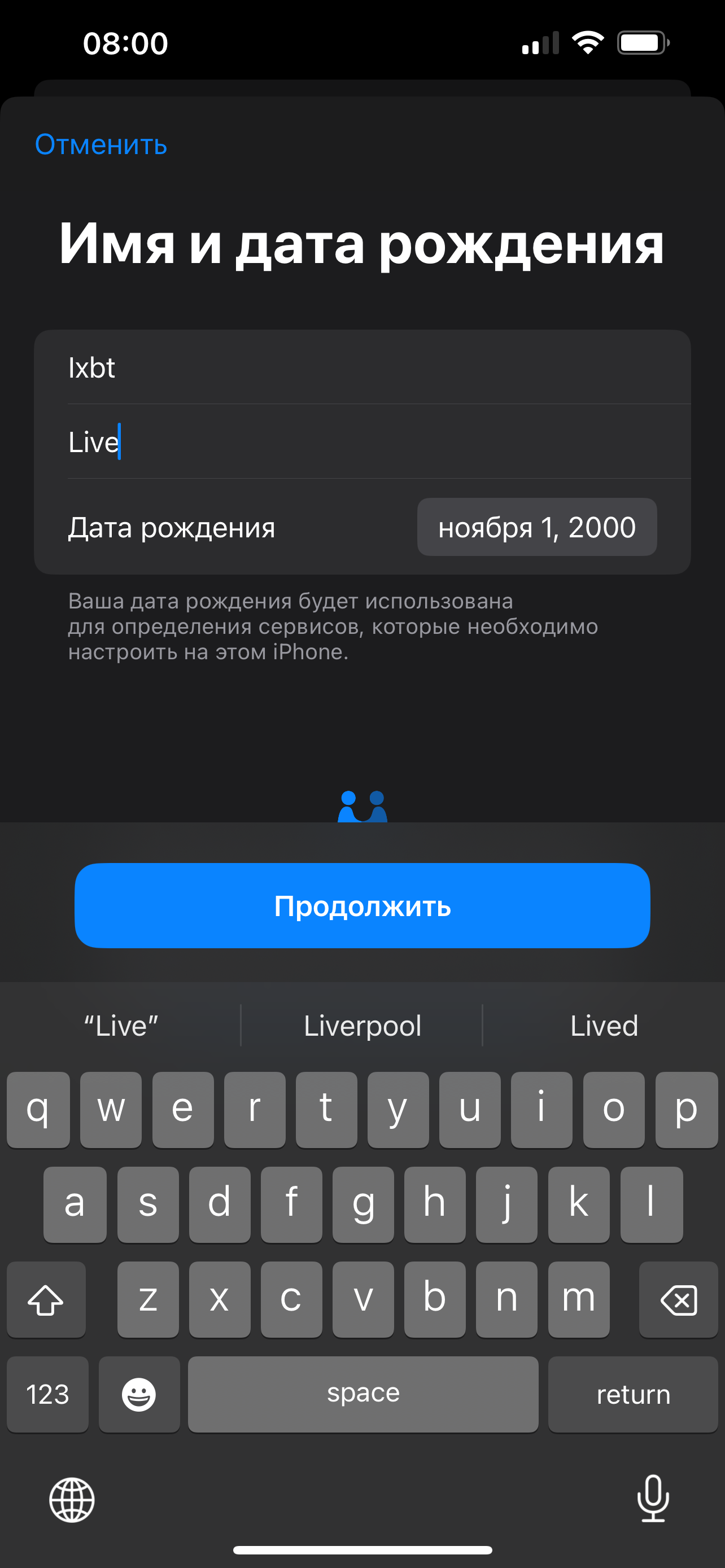
Task: Hit the return key on the keyboard
Action: [632, 1395]
